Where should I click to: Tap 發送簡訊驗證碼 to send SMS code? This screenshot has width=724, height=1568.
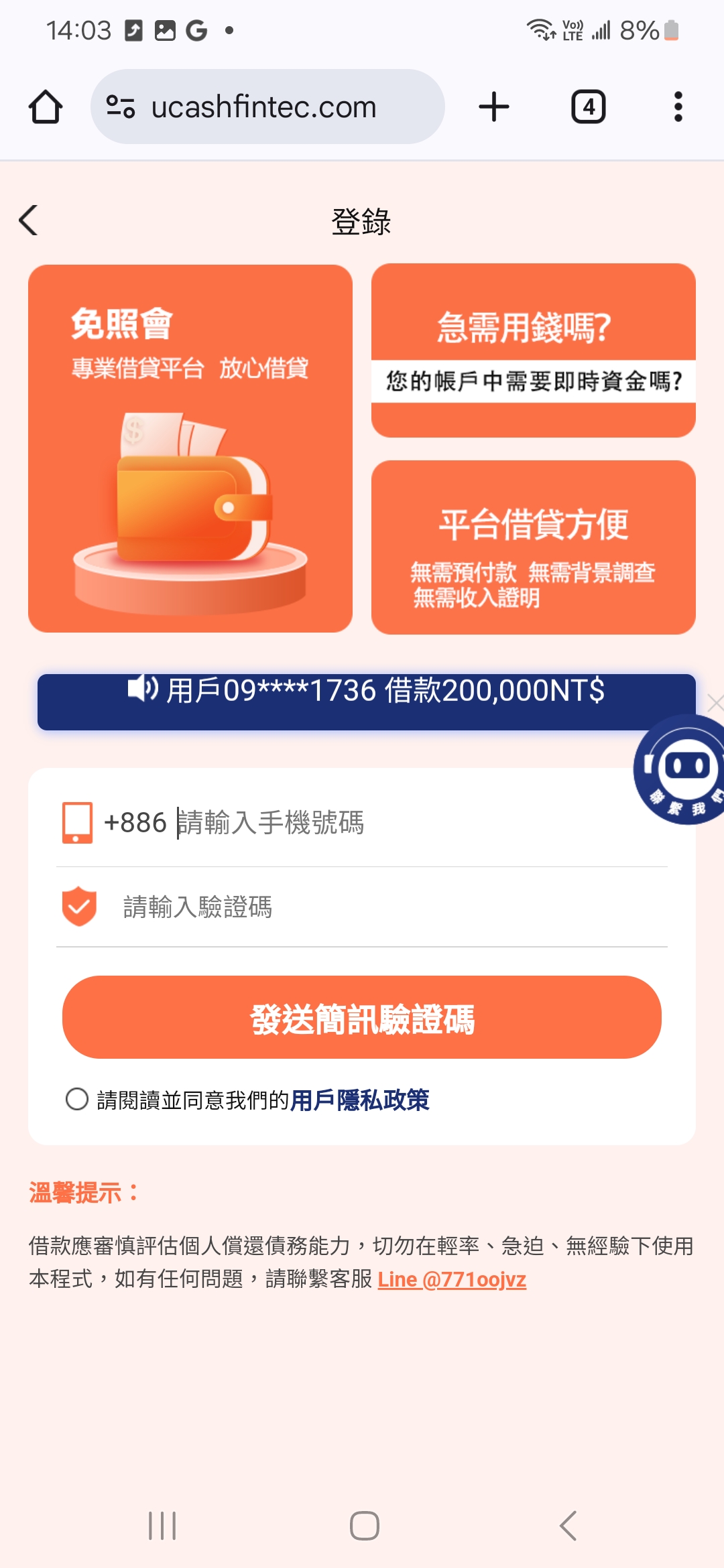point(362,1018)
